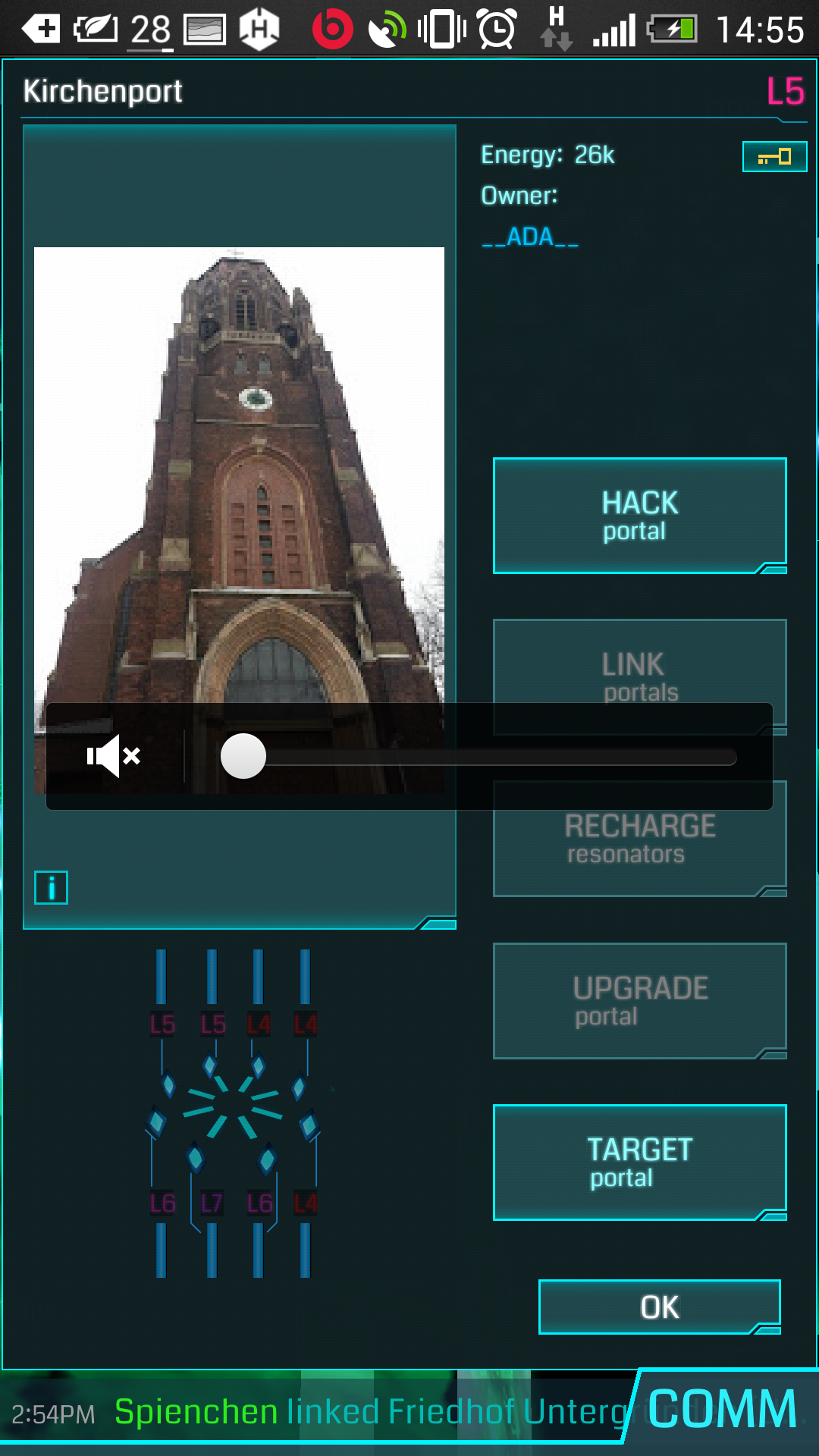Tap the muted volume speaker icon

tap(114, 756)
